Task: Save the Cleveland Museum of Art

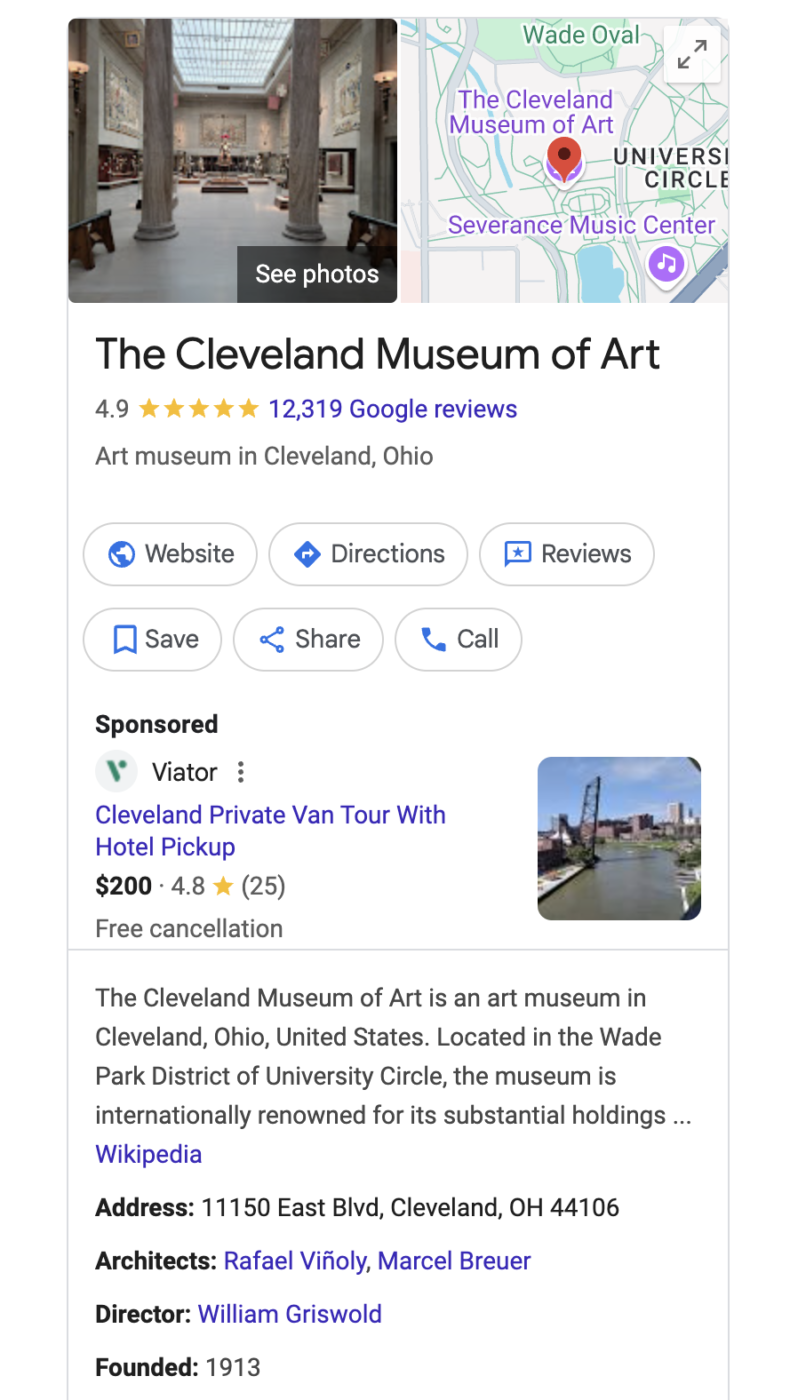Action: tap(152, 639)
